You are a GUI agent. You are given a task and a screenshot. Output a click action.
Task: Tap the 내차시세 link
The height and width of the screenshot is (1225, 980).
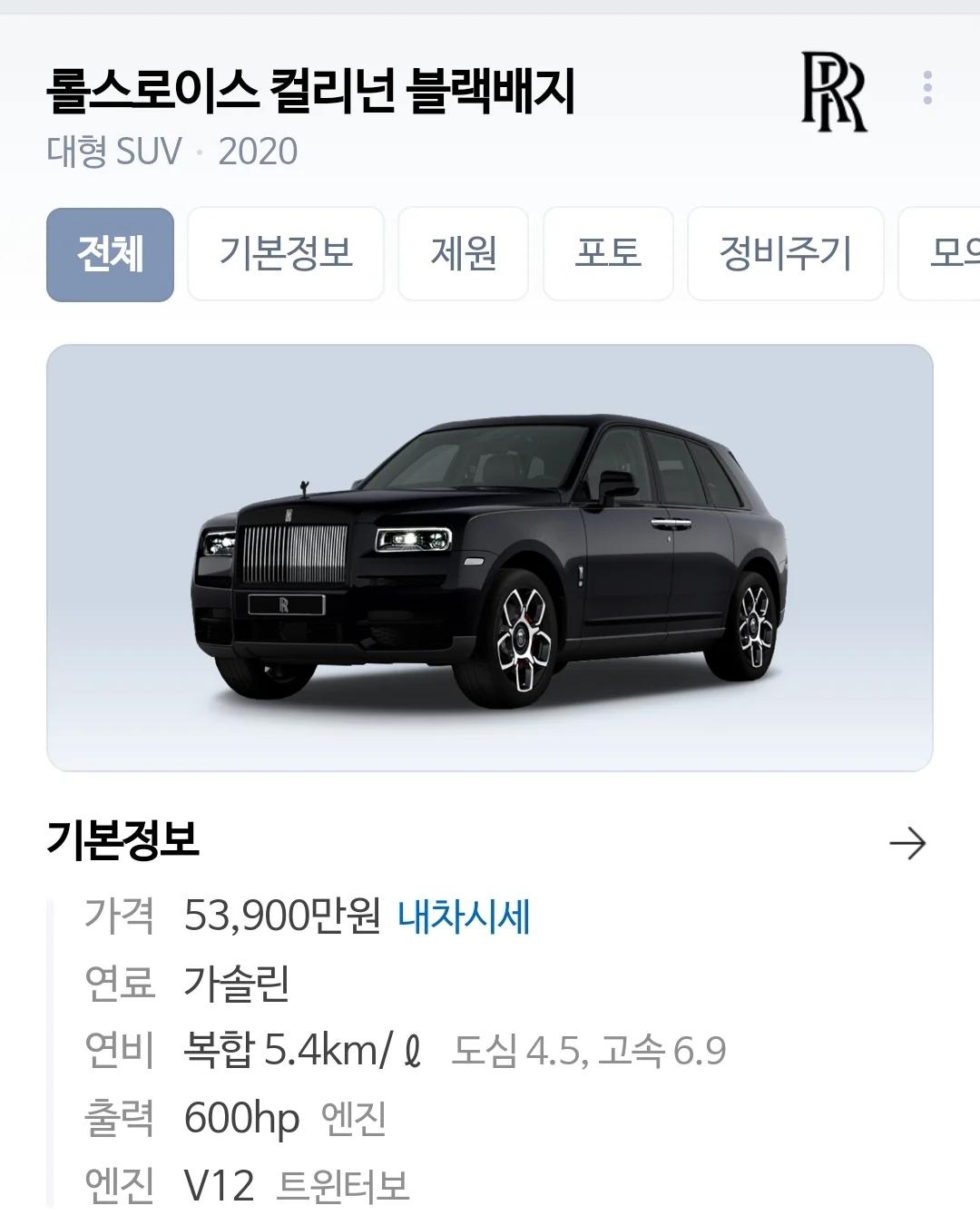(464, 916)
